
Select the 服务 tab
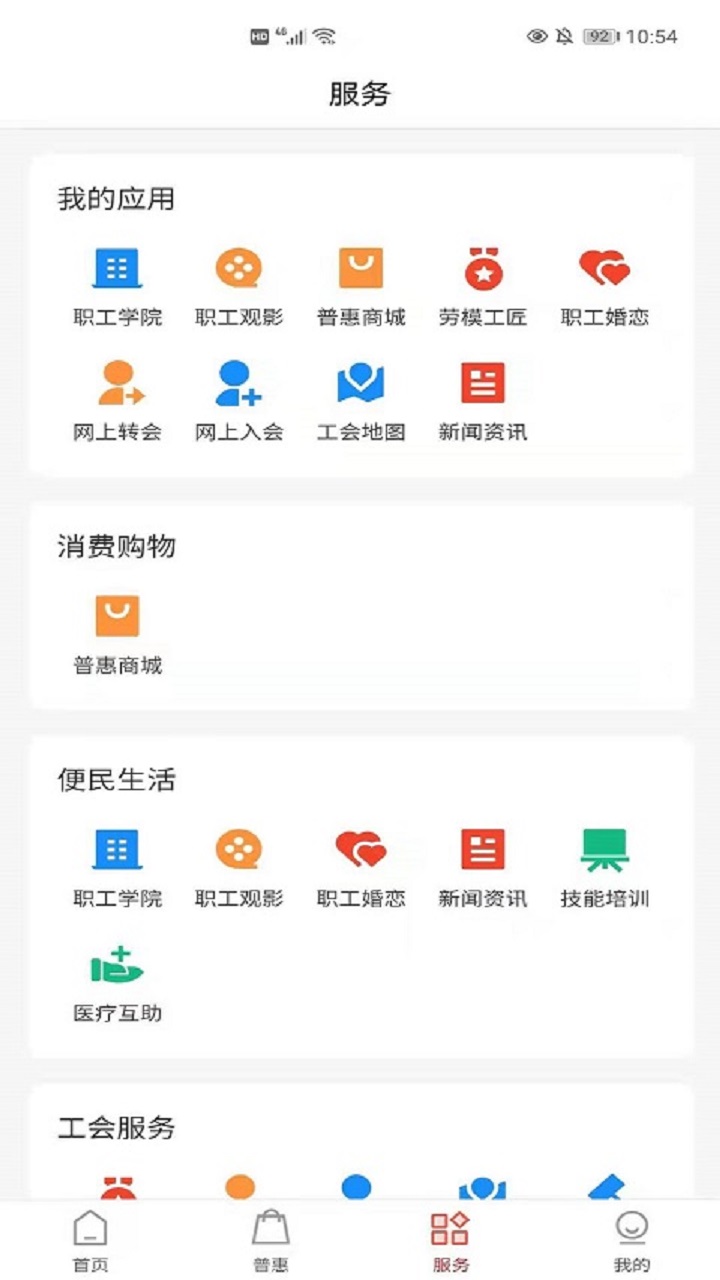(x=450, y=1241)
